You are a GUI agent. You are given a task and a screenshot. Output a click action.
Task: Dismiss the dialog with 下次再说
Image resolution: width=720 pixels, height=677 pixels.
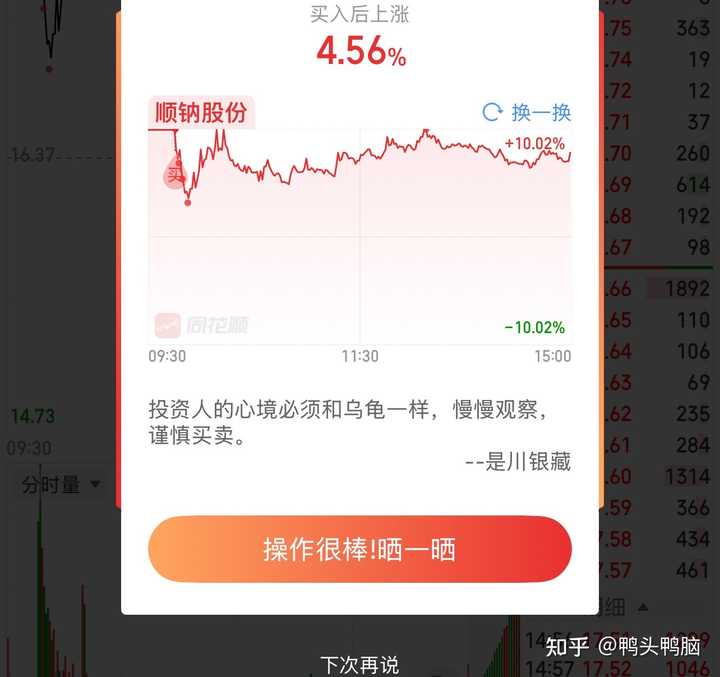359,664
